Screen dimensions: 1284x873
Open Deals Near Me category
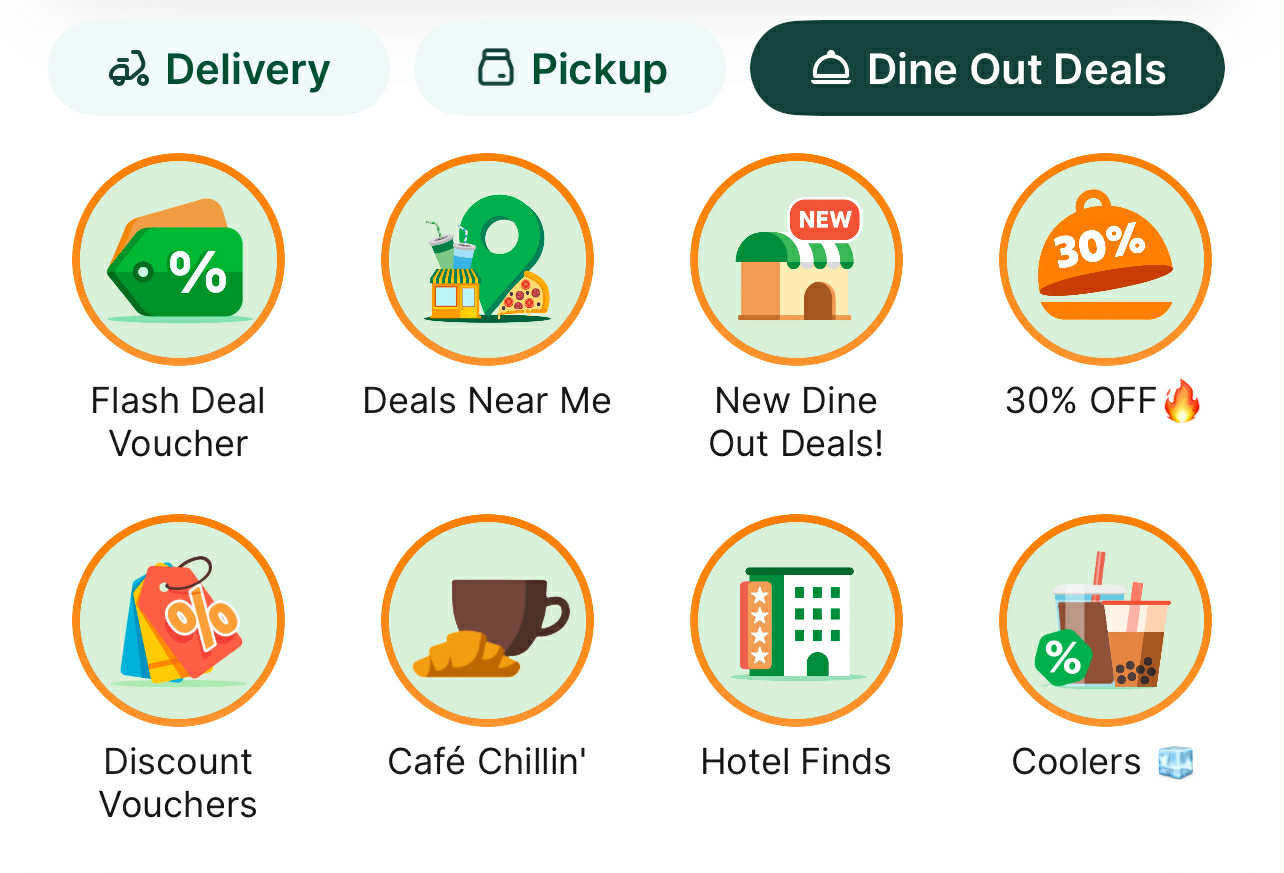click(487, 260)
